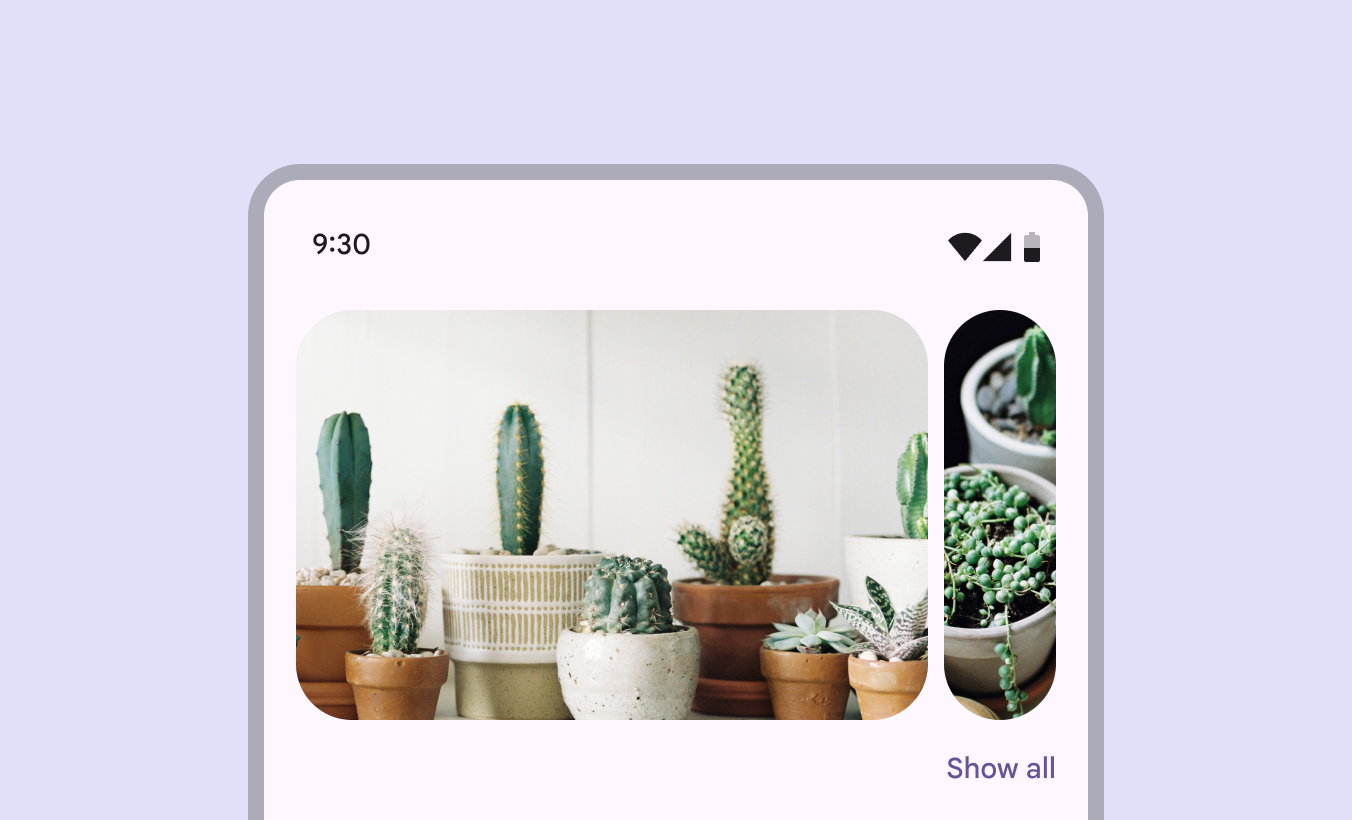Open the large cactus pots carousel image

[611, 514]
